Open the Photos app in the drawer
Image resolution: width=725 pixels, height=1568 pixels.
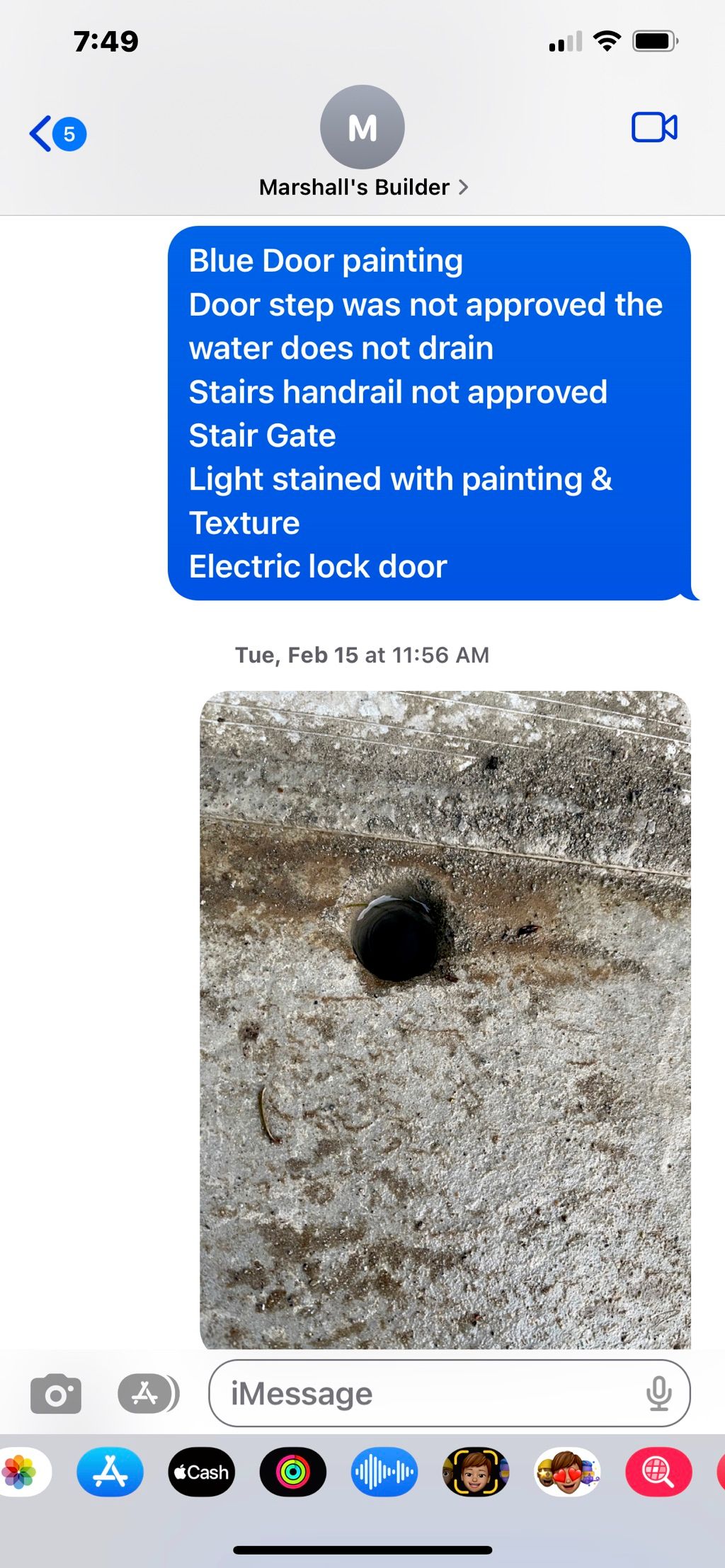(x=21, y=1472)
